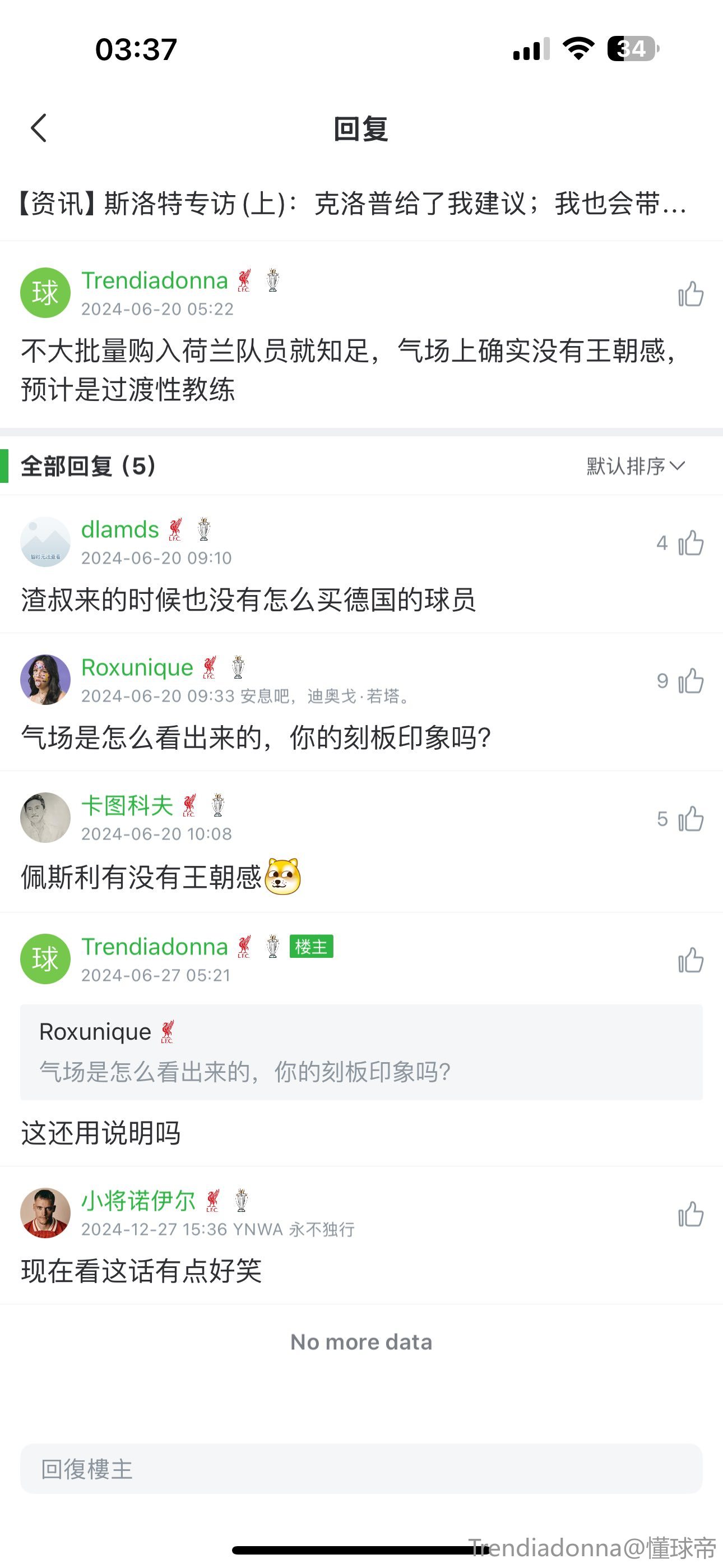Screen dimensions: 723x1568
Task: Like dlamds's reply
Action: (690, 543)
